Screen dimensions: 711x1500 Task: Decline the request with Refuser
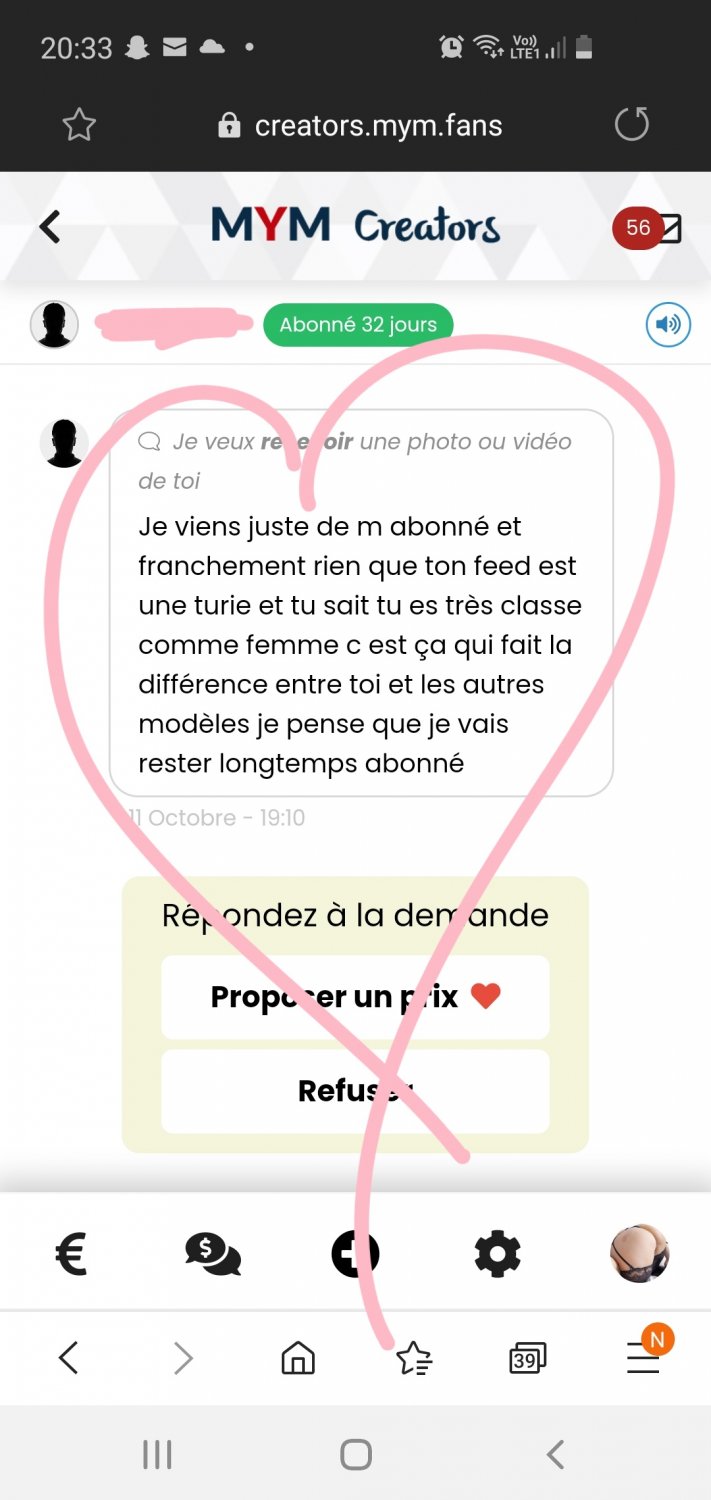point(355,1091)
